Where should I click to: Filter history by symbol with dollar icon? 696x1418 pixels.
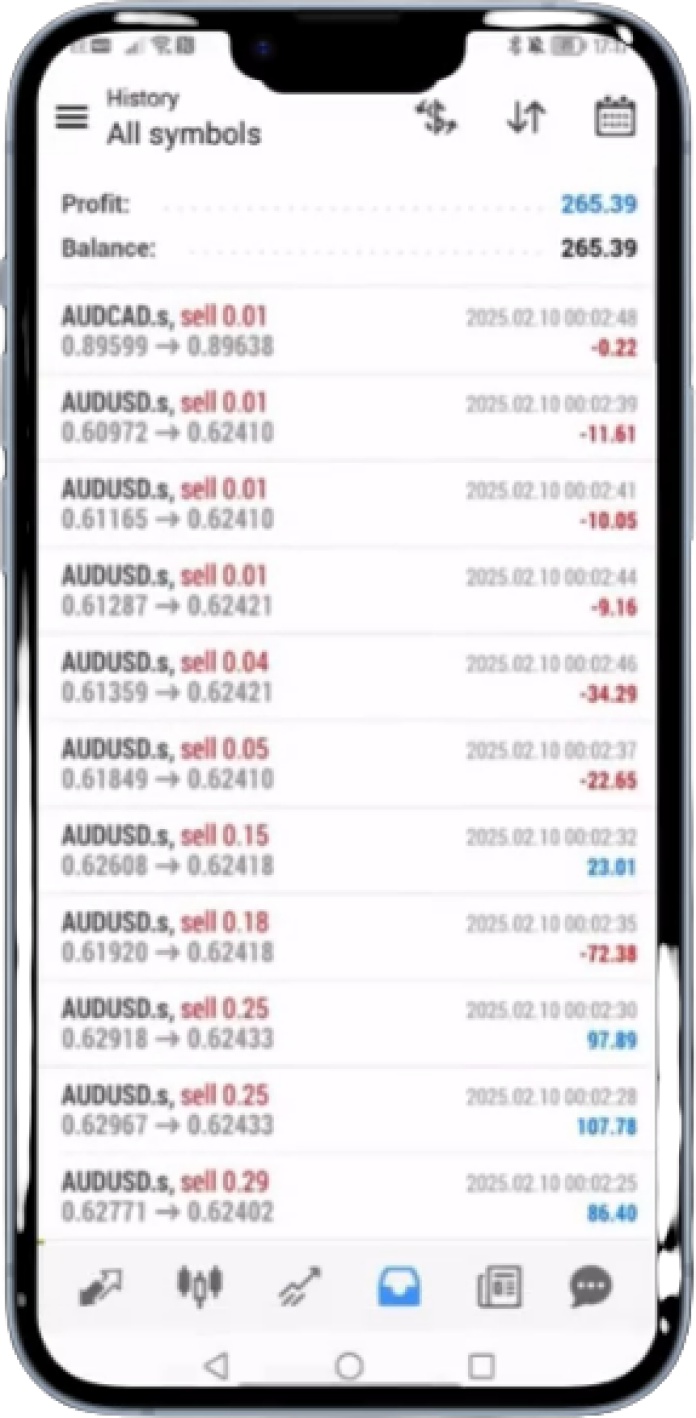coord(437,117)
